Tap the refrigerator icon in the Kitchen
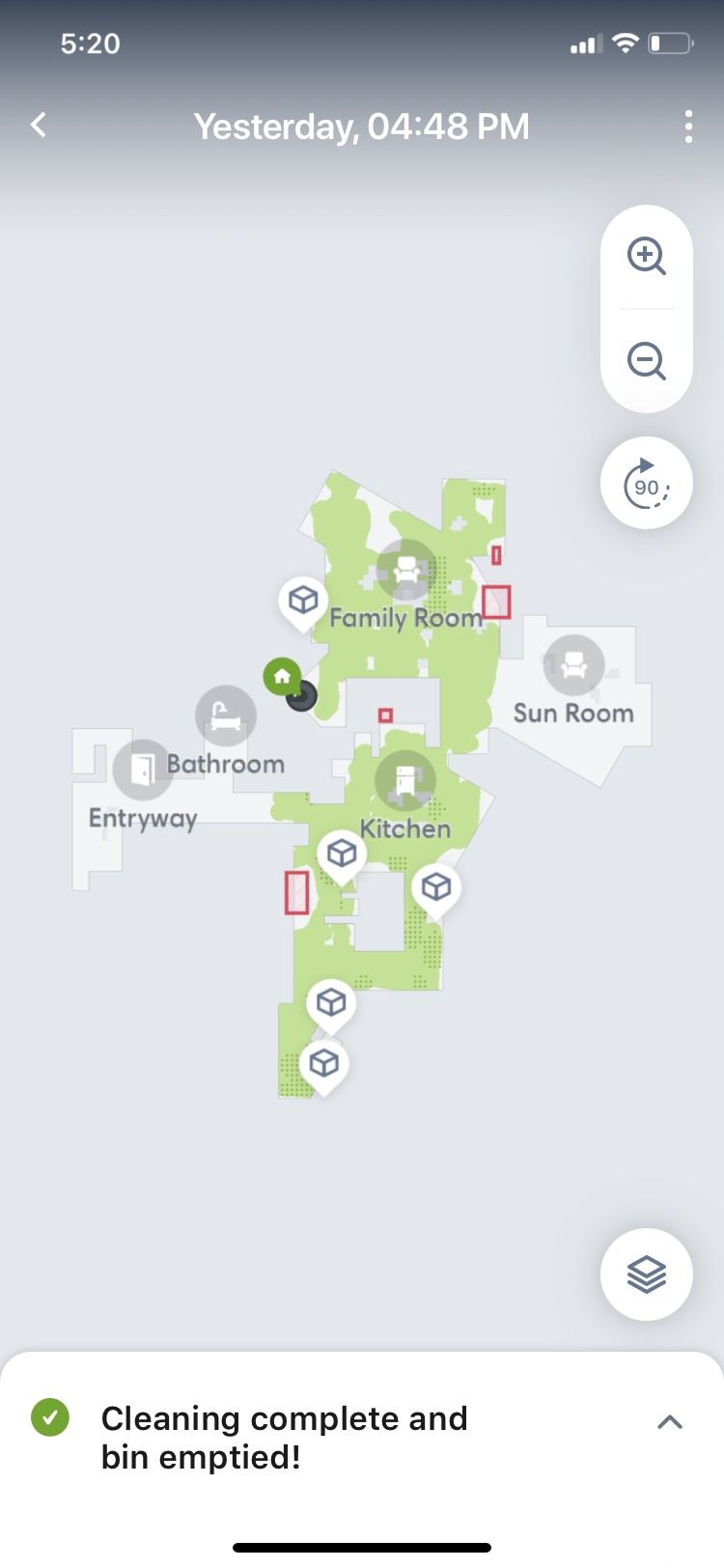Screen dimensions: 724x1568 (x=406, y=780)
